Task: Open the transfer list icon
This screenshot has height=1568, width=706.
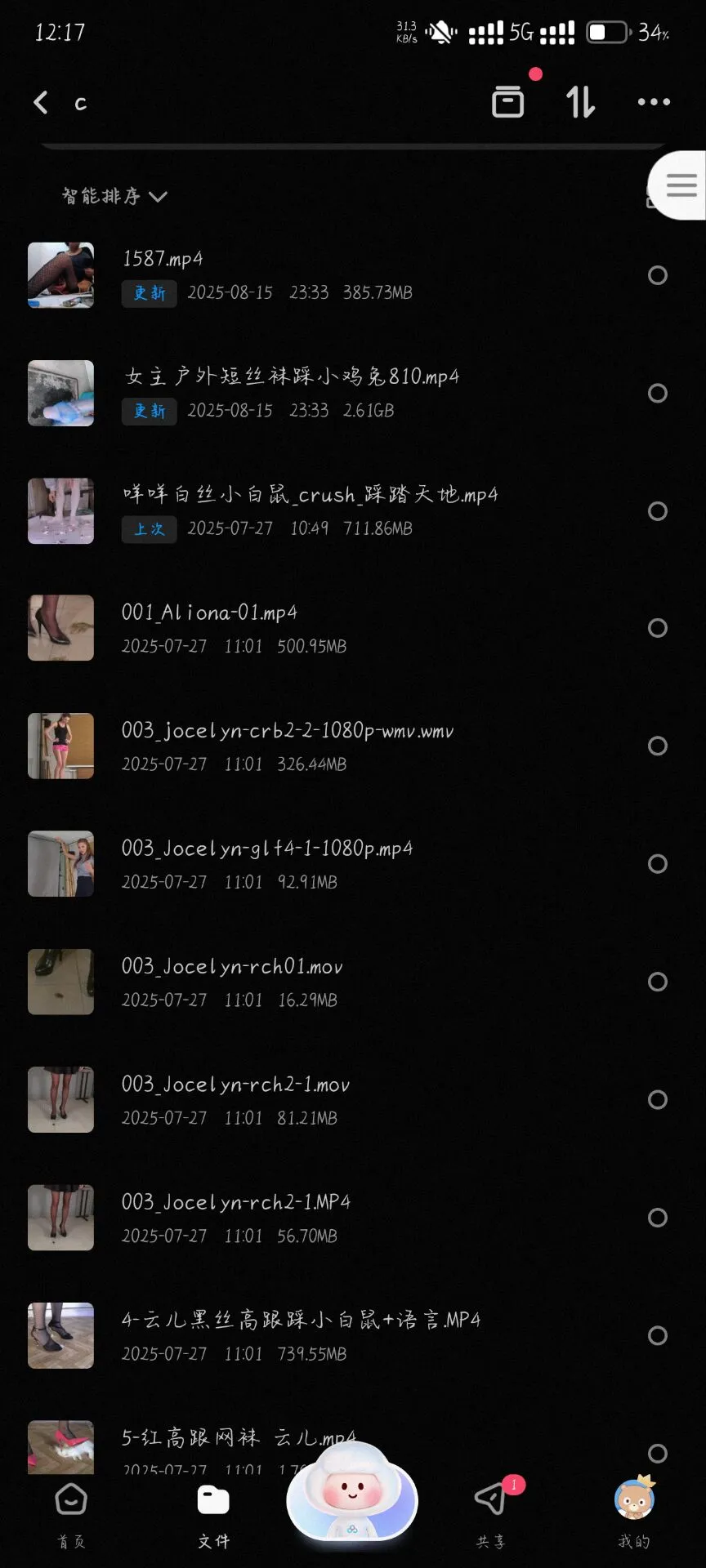Action: click(507, 102)
